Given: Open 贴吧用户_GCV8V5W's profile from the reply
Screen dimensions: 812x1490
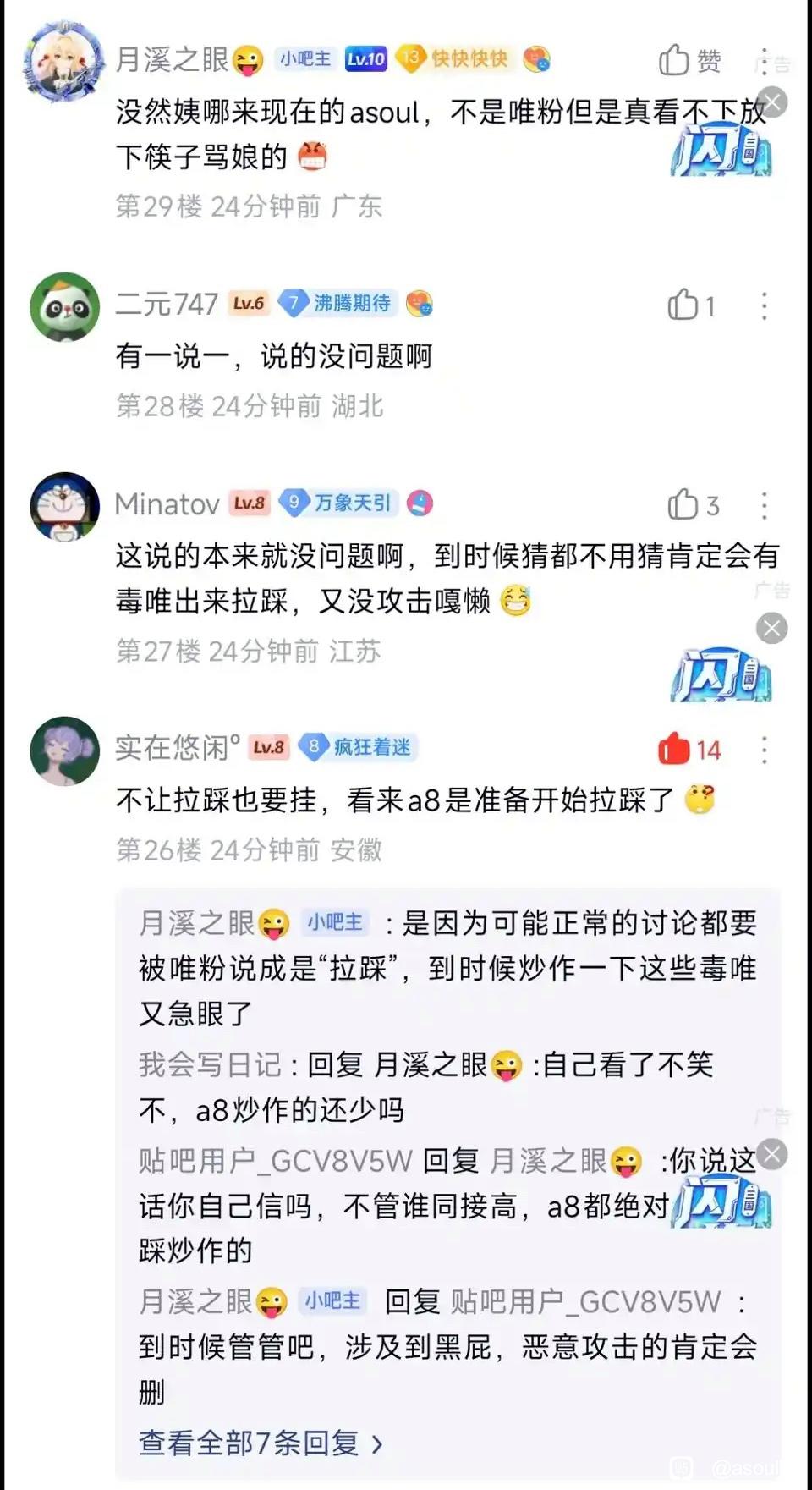Looking at the screenshot, I should [275, 1161].
